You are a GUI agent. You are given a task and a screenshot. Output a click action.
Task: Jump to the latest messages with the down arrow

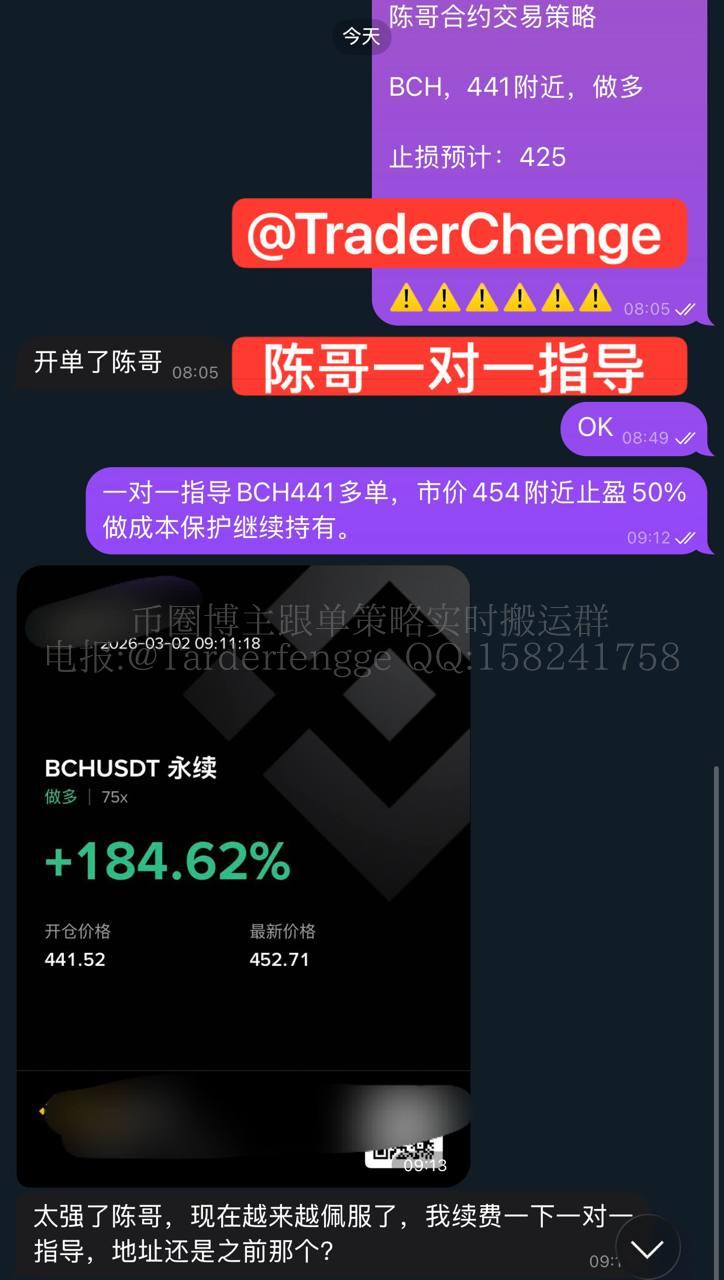647,1248
